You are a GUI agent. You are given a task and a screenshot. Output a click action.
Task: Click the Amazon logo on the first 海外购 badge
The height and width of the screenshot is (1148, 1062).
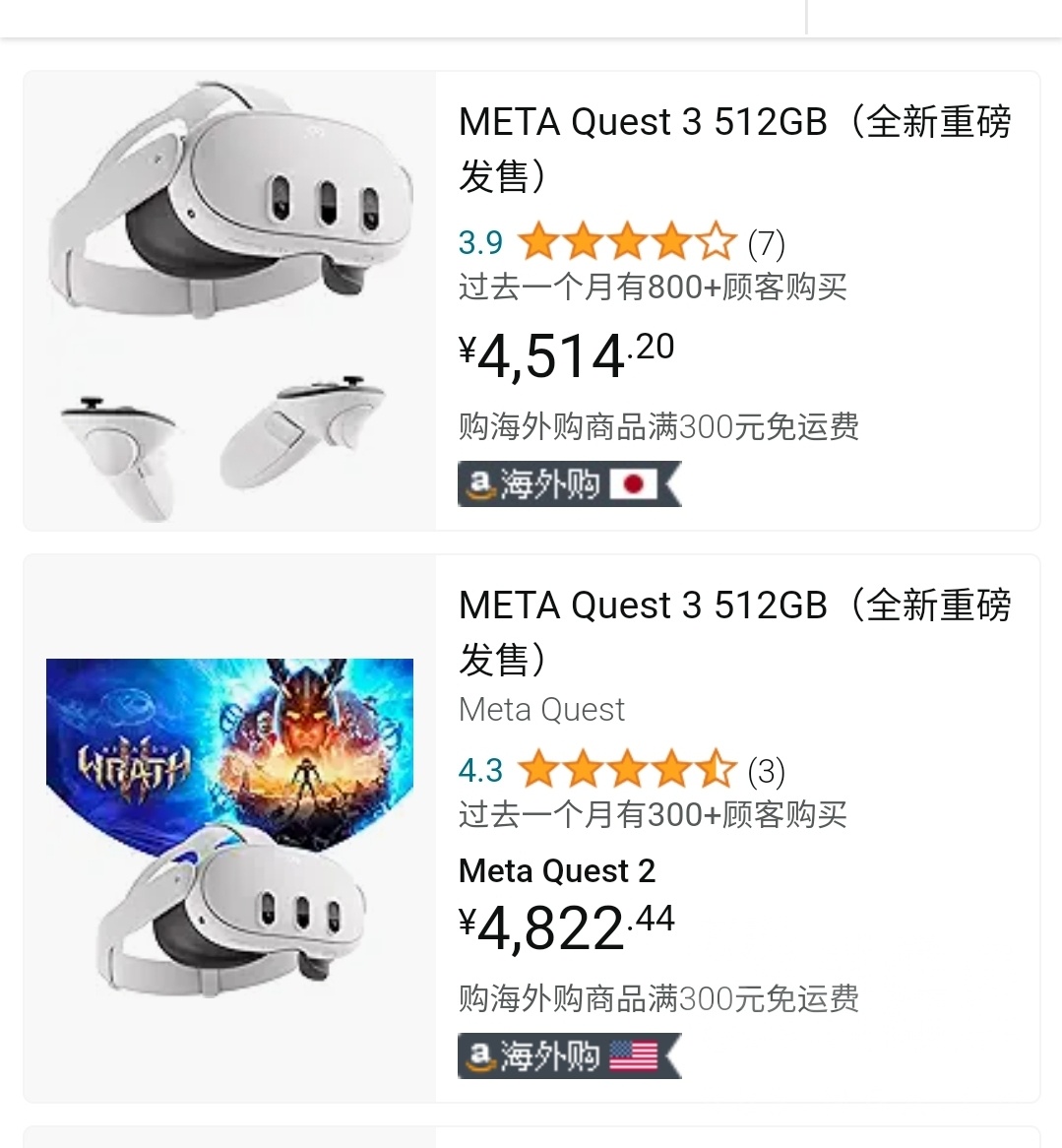[x=481, y=483]
